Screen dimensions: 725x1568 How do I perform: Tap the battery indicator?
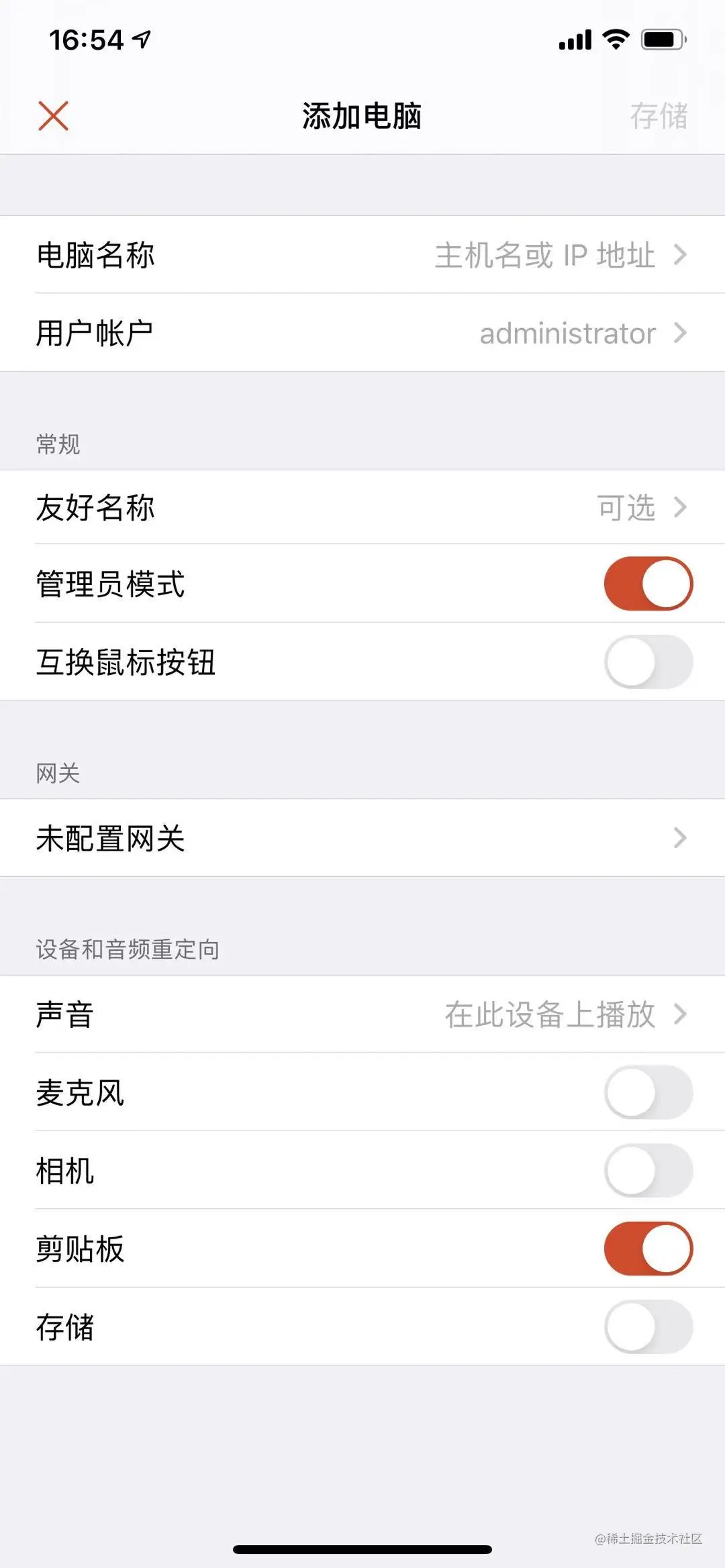pos(661,40)
